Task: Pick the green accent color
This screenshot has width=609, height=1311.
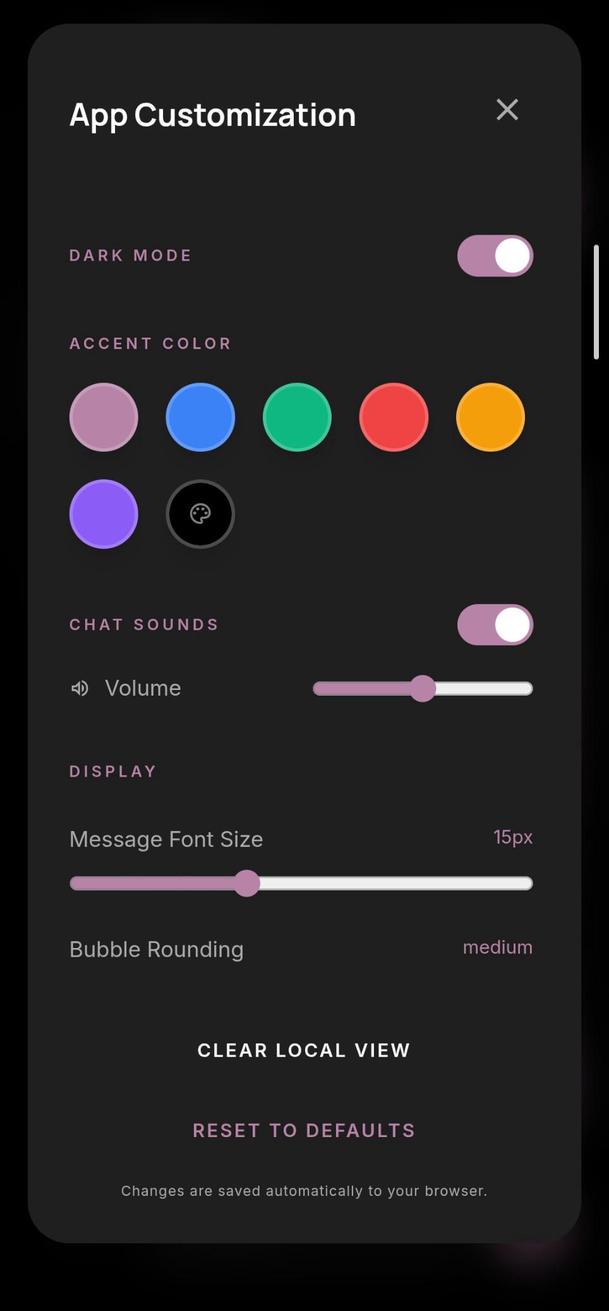Action: (x=297, y=417)
